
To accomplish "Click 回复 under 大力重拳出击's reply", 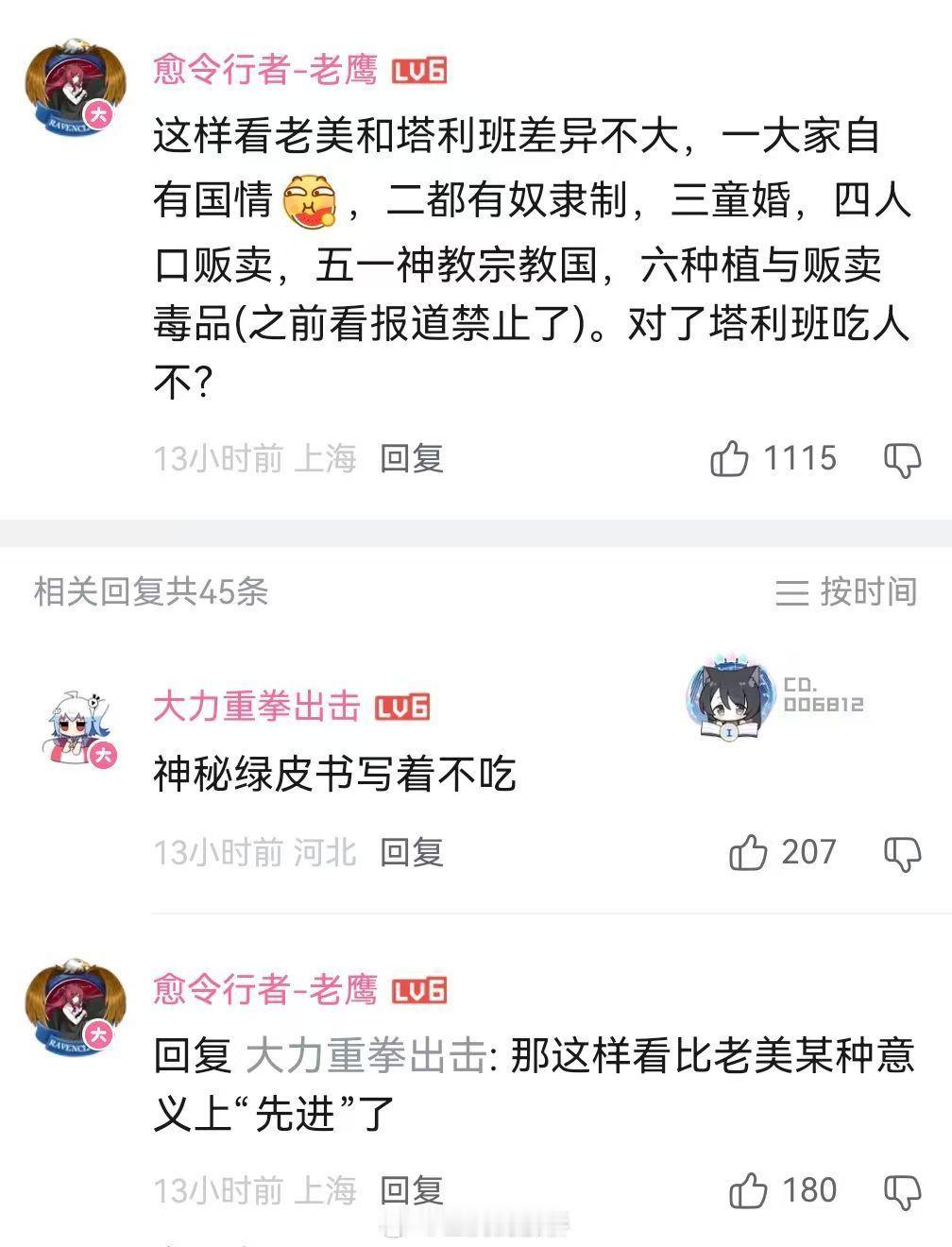I will pyautogui.click(x=412, y=853).
